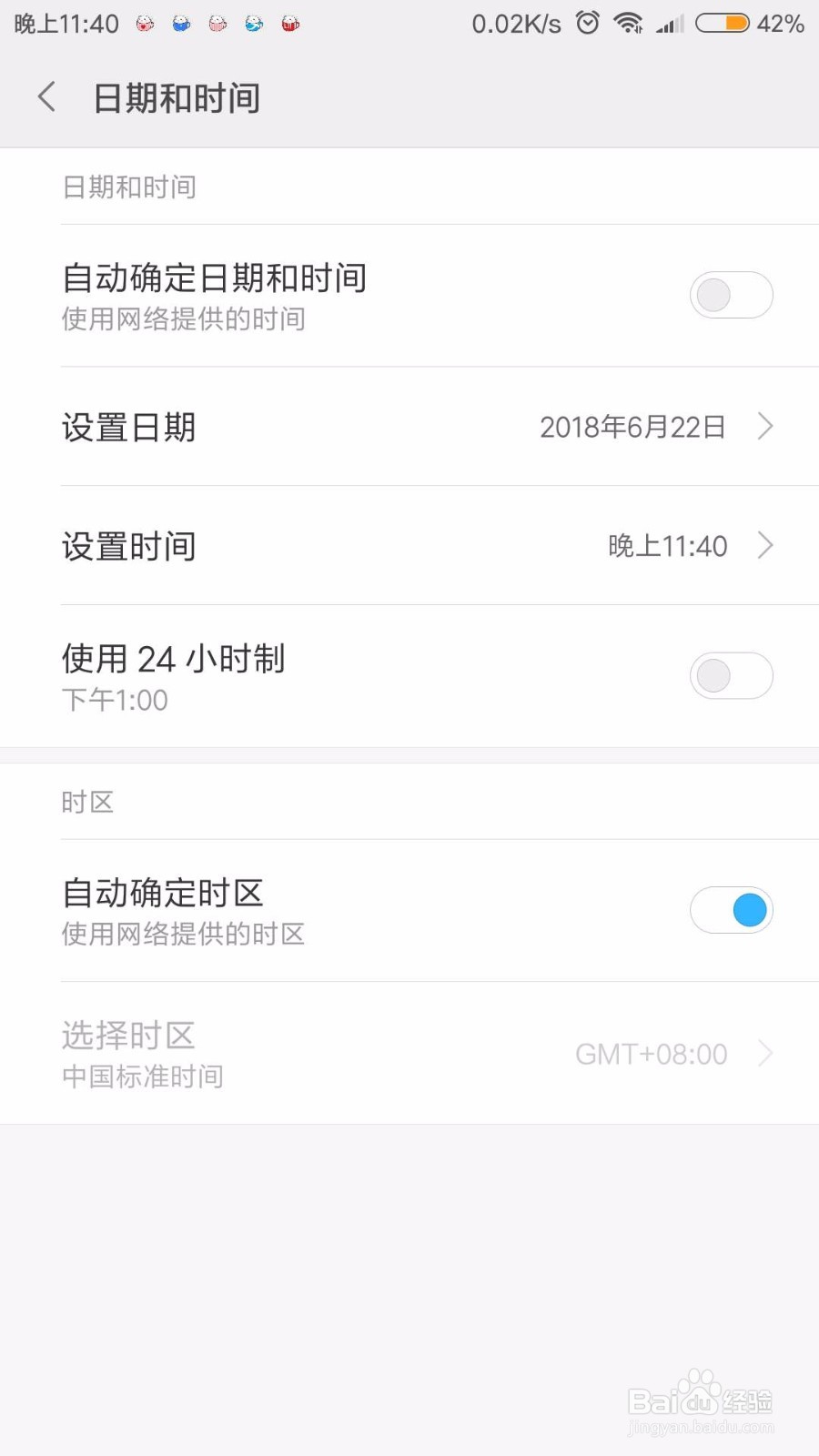Tap the alarm clock status bar icon
The height and width of the screenshot is (1456, 819).
tap(588, 23)
